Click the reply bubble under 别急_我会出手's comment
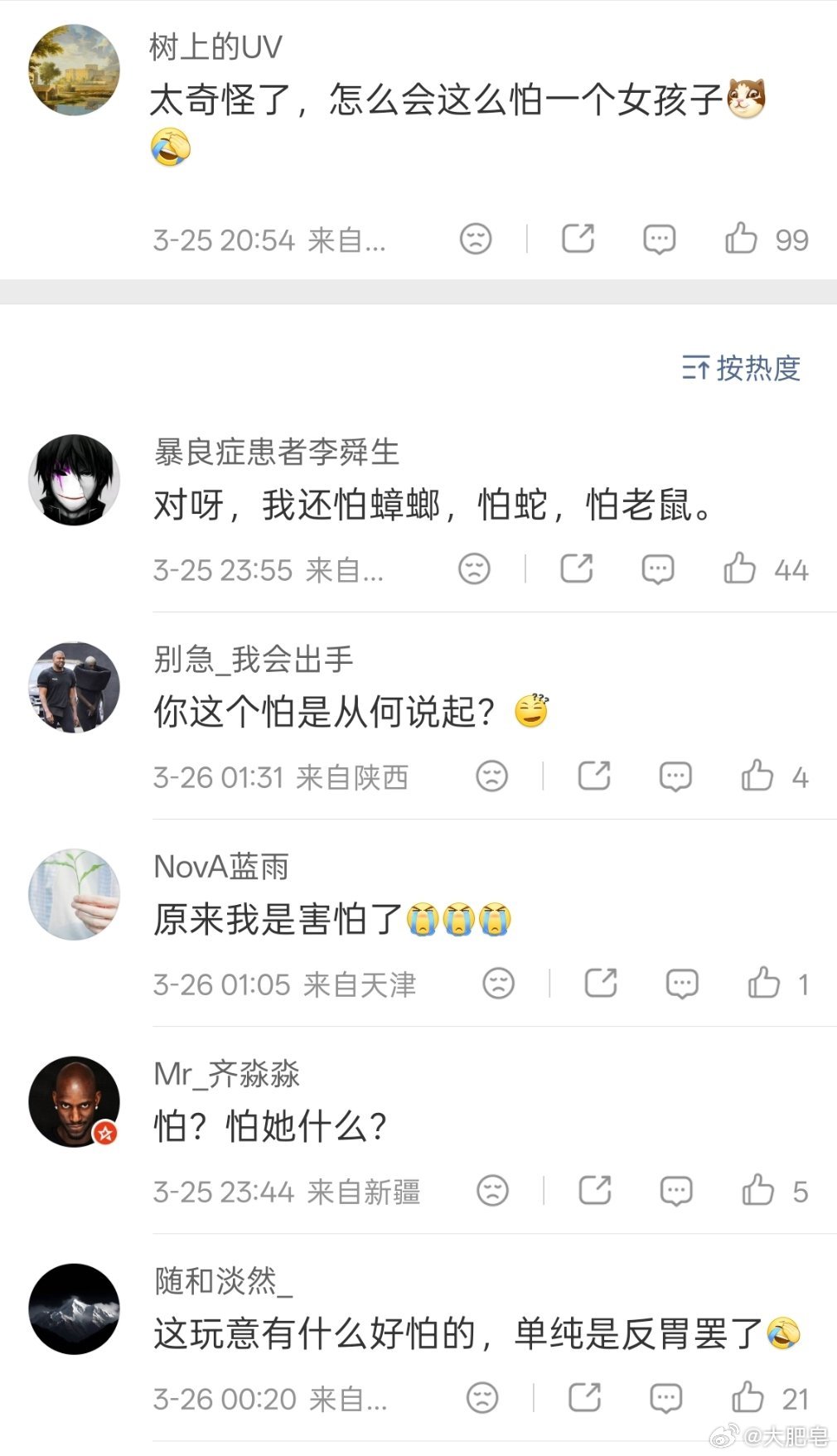 click(x=677, y=776)
